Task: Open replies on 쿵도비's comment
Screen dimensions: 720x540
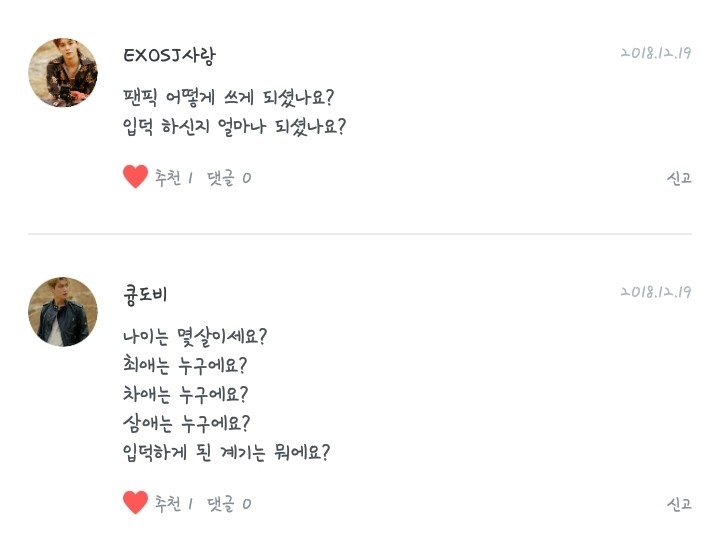Action: [x=229, y=504]
